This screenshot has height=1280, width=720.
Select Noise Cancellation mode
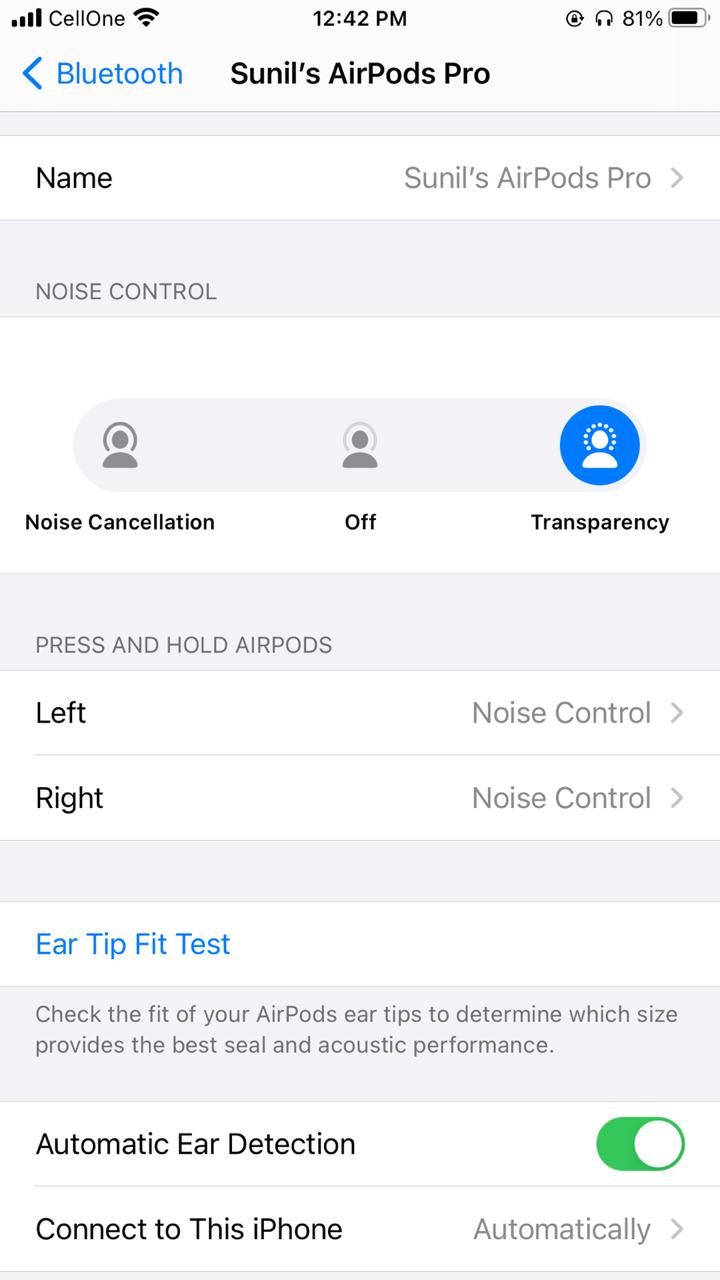120,445
